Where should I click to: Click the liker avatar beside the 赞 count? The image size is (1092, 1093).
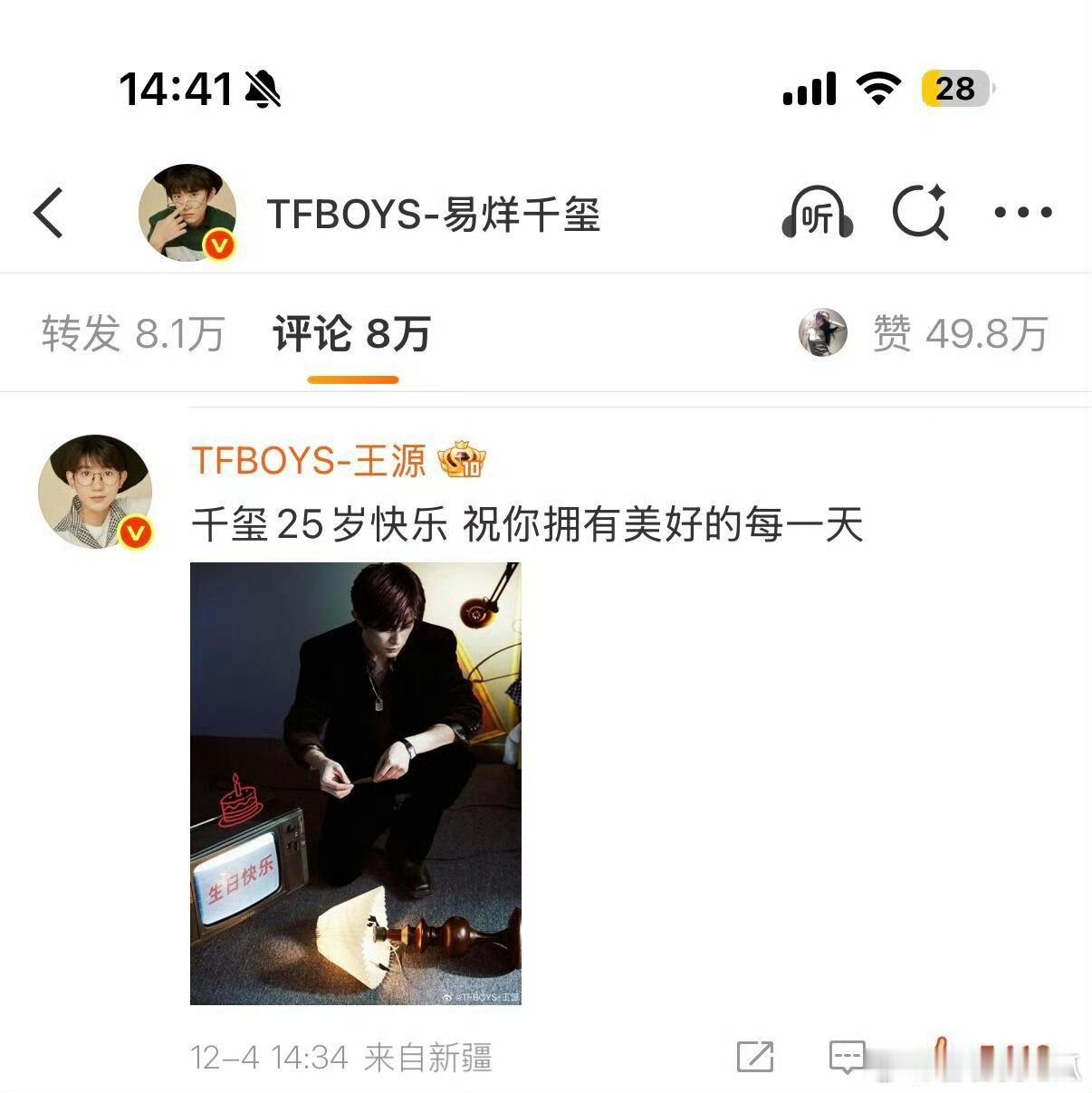[822, 333]
